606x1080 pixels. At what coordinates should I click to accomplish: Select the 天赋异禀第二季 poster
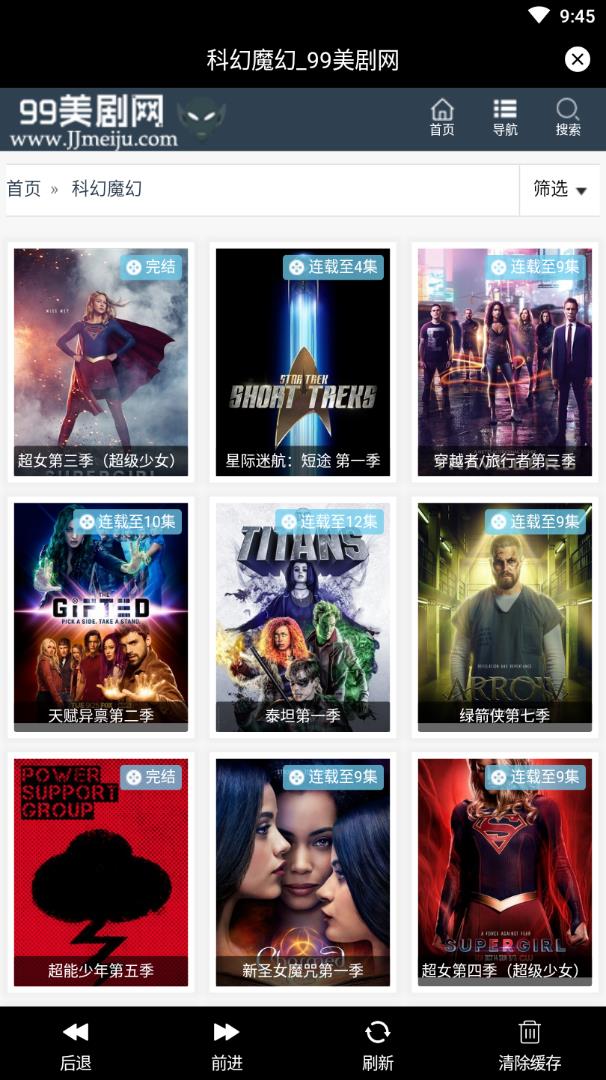coord(101,615)
